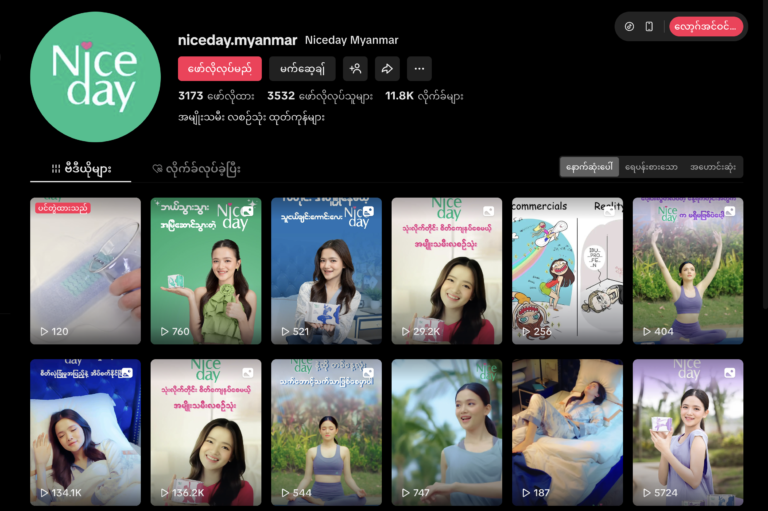Share this profile via arrow icon
The height and width of the screenshot is (511, 768).
click(387, 69)
